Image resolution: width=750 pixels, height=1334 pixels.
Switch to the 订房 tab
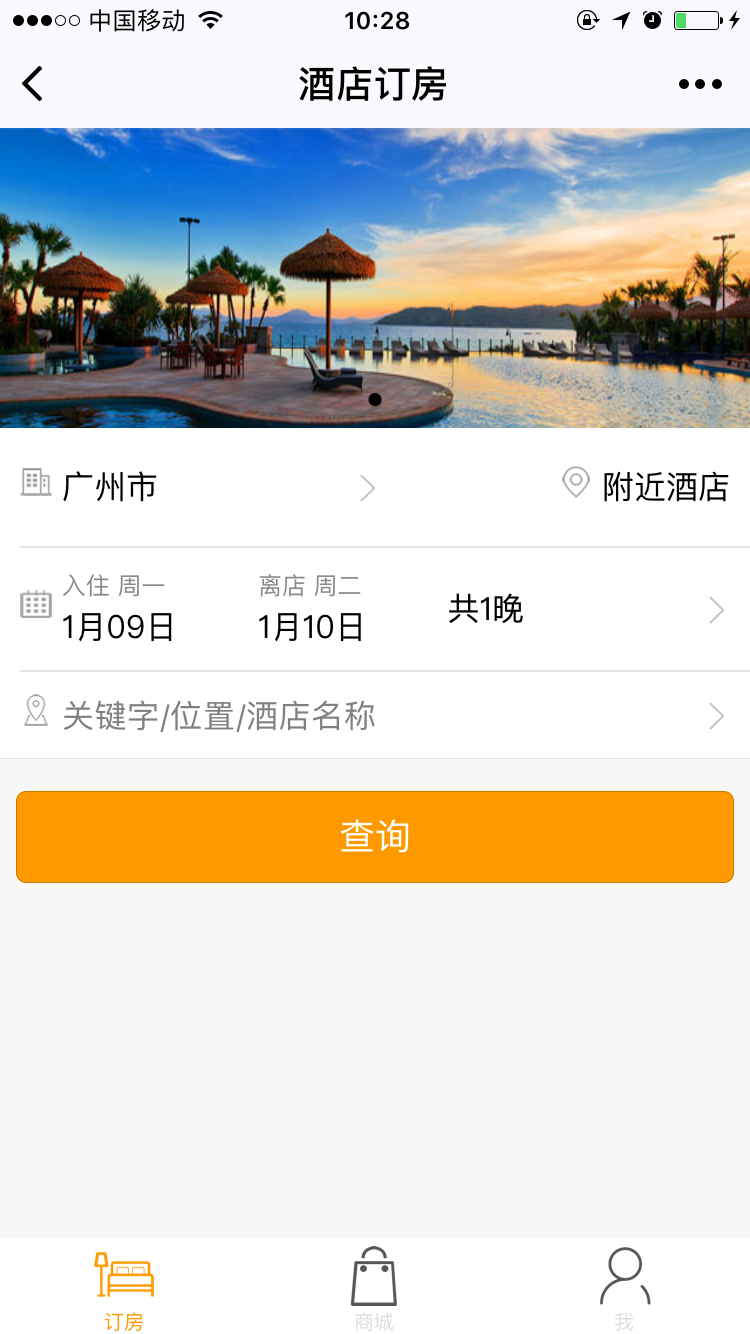click(124, 1288)
